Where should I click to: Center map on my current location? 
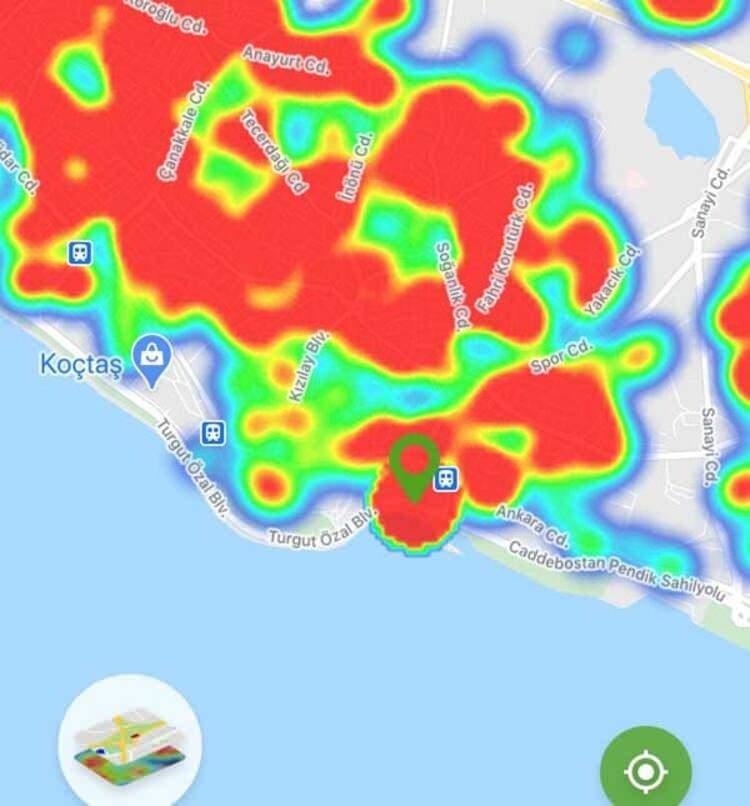point(646,771)
